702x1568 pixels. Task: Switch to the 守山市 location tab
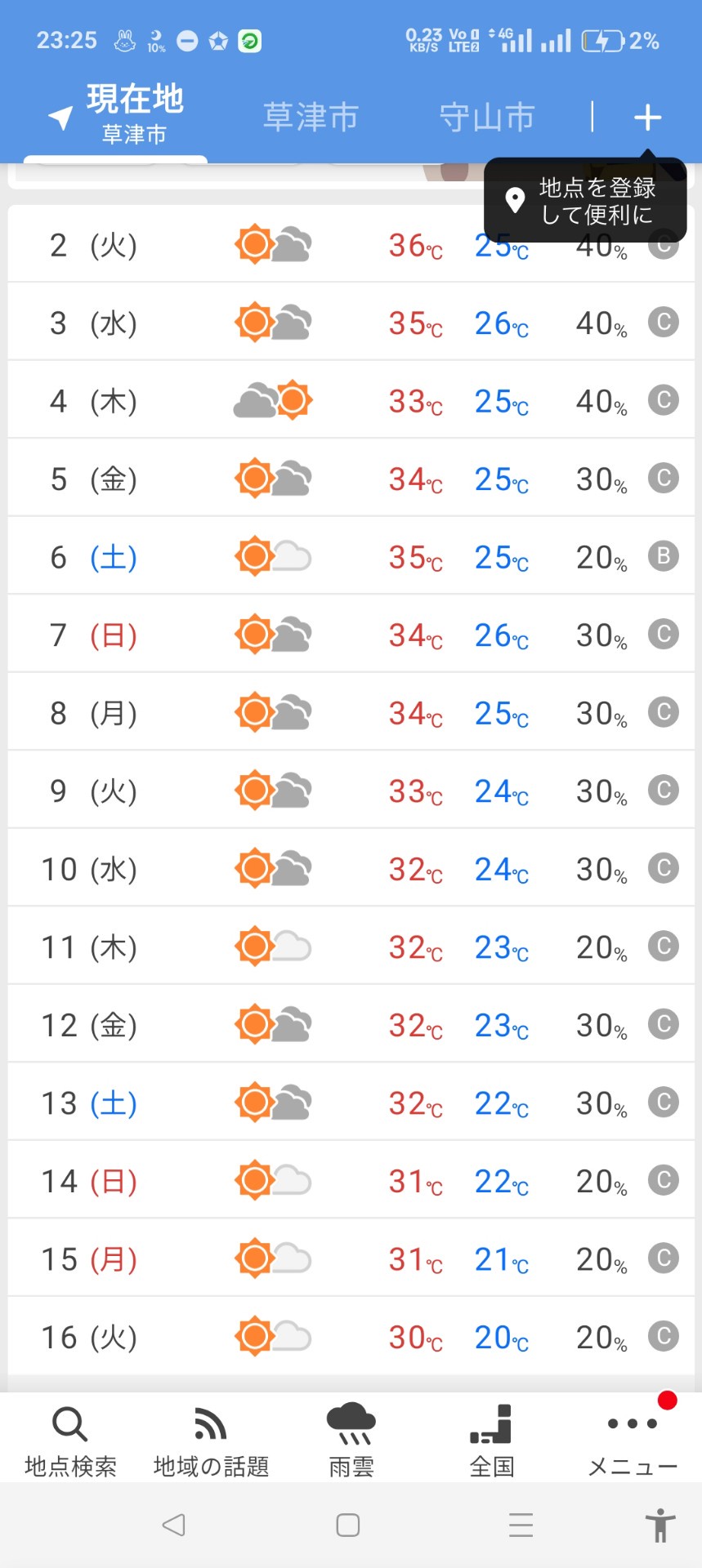(x=487, y=118)
